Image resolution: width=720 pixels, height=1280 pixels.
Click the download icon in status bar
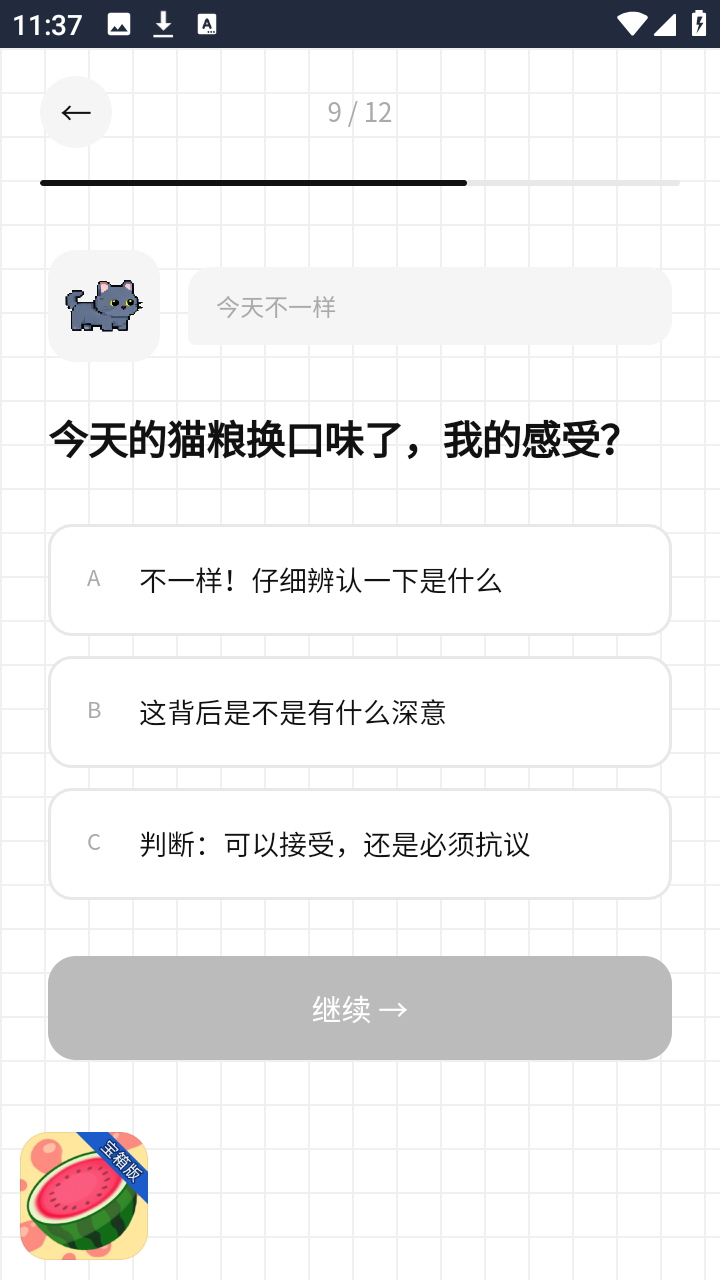click(162, 25)
